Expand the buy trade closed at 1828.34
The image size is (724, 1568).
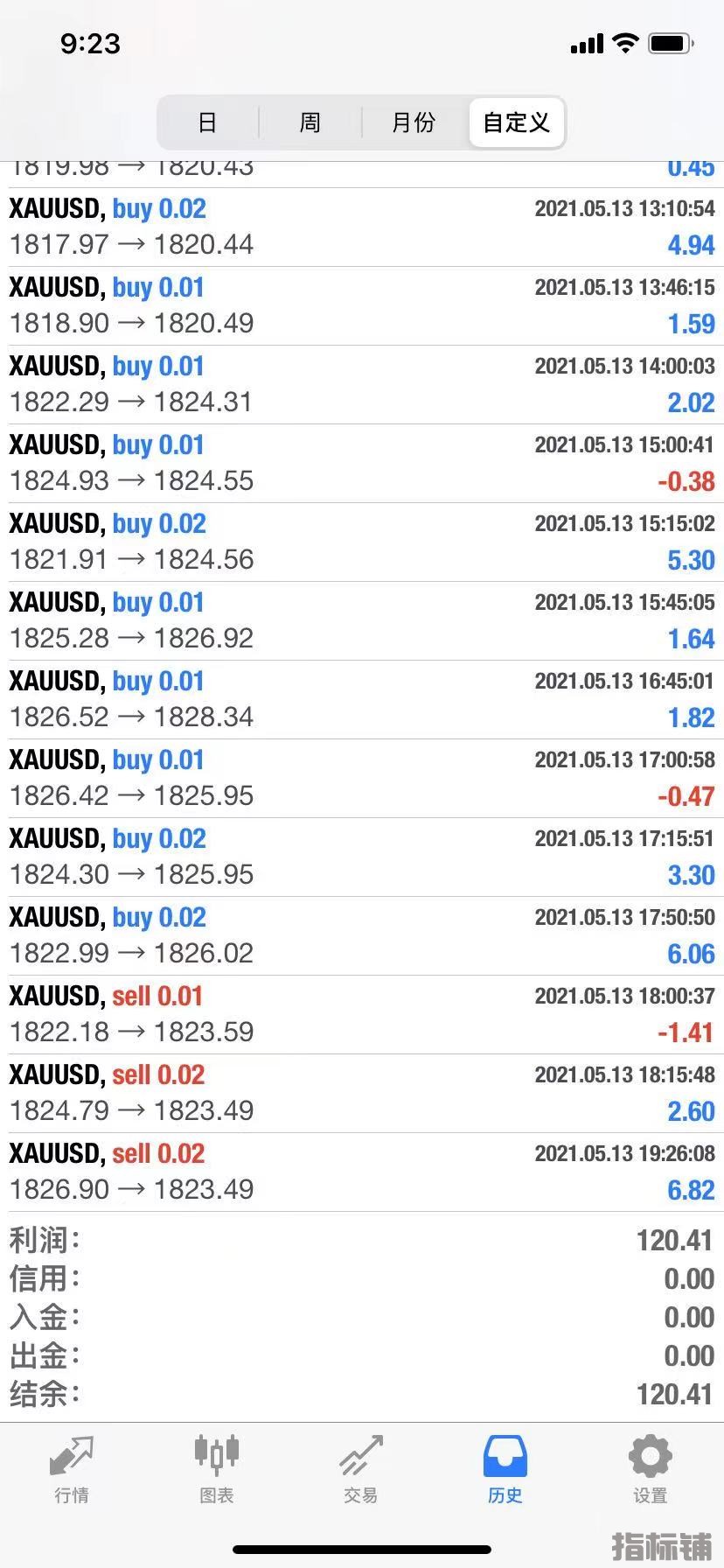[x=362, y=700]
